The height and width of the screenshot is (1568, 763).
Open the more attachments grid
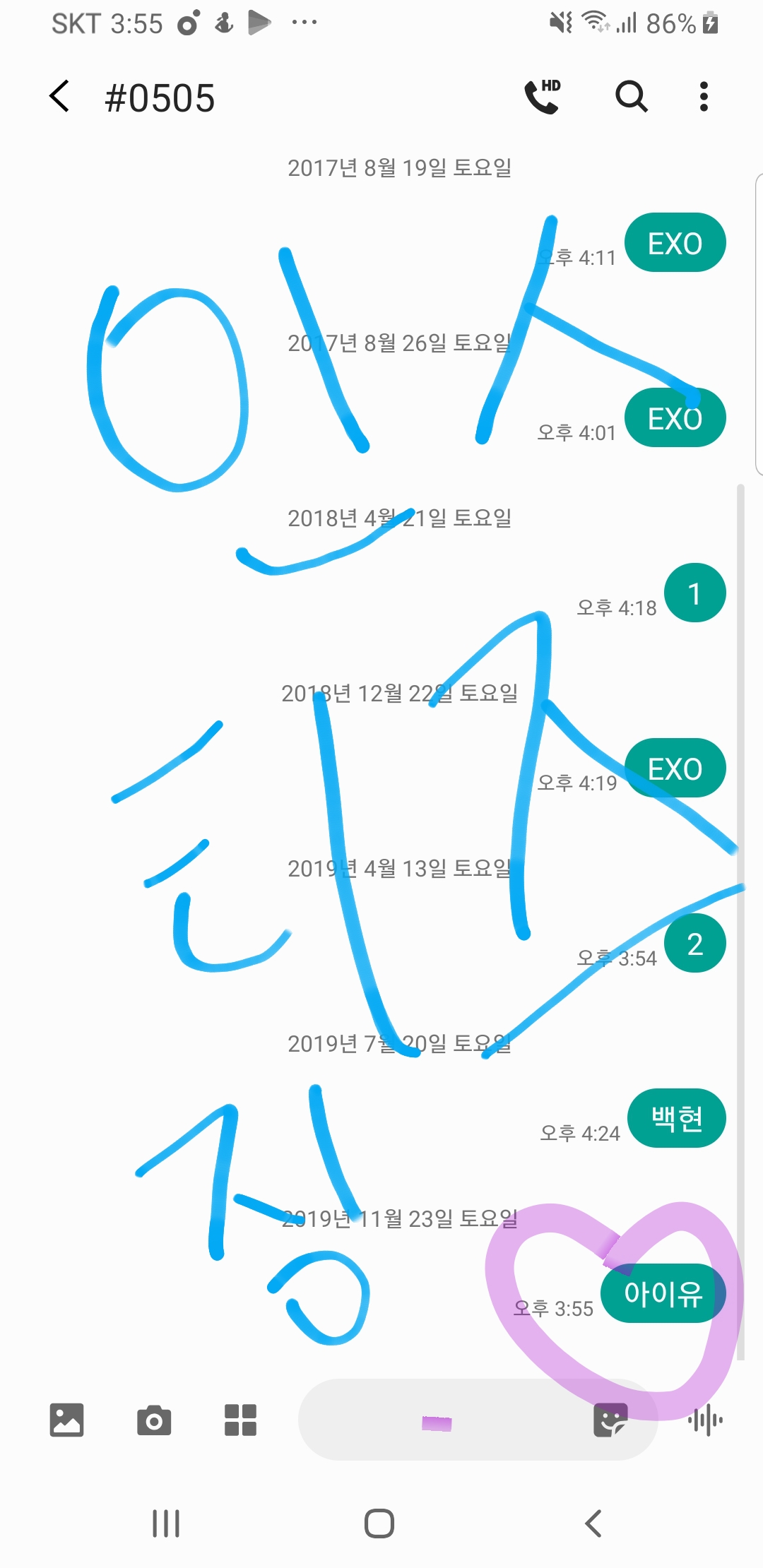pos(240,1420)
